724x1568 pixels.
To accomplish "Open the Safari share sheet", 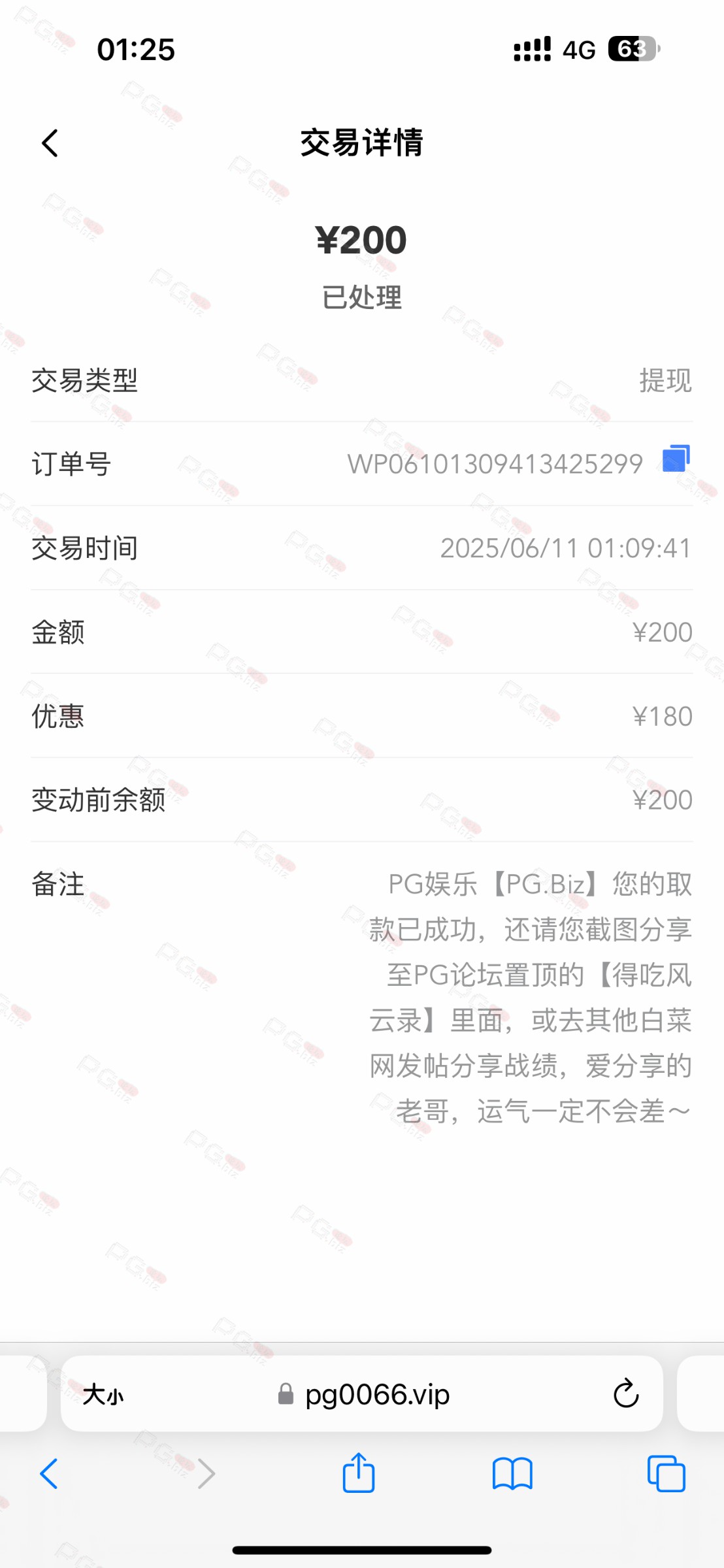I will [x=359, y=1472].
